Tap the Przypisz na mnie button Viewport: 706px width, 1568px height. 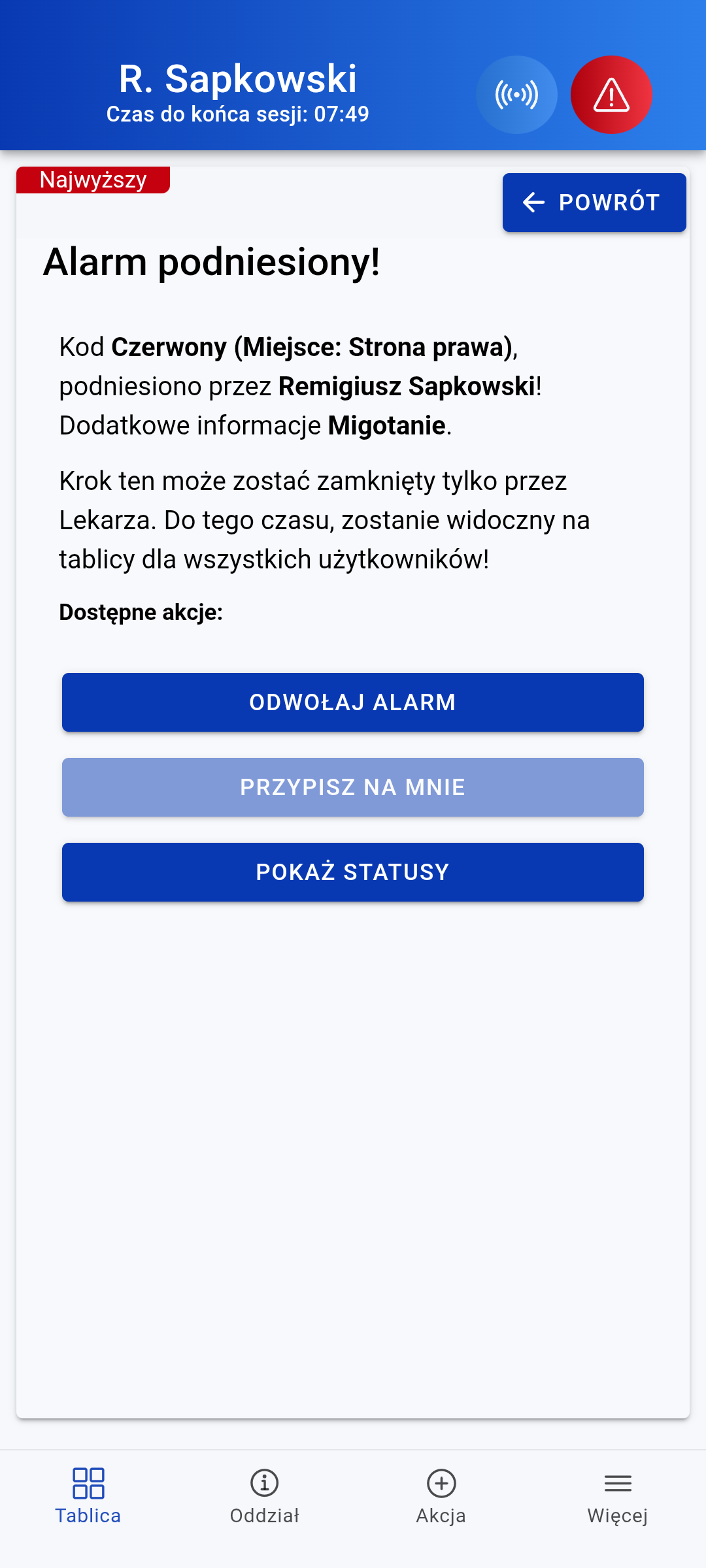353,787
